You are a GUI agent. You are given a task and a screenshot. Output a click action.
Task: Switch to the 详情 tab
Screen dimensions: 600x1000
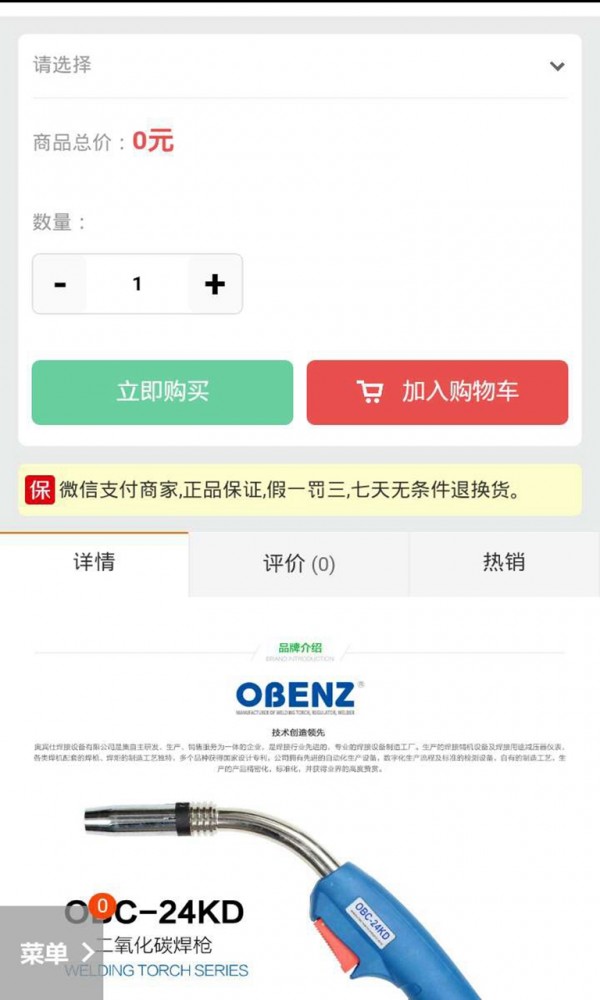tap(94, 563)
